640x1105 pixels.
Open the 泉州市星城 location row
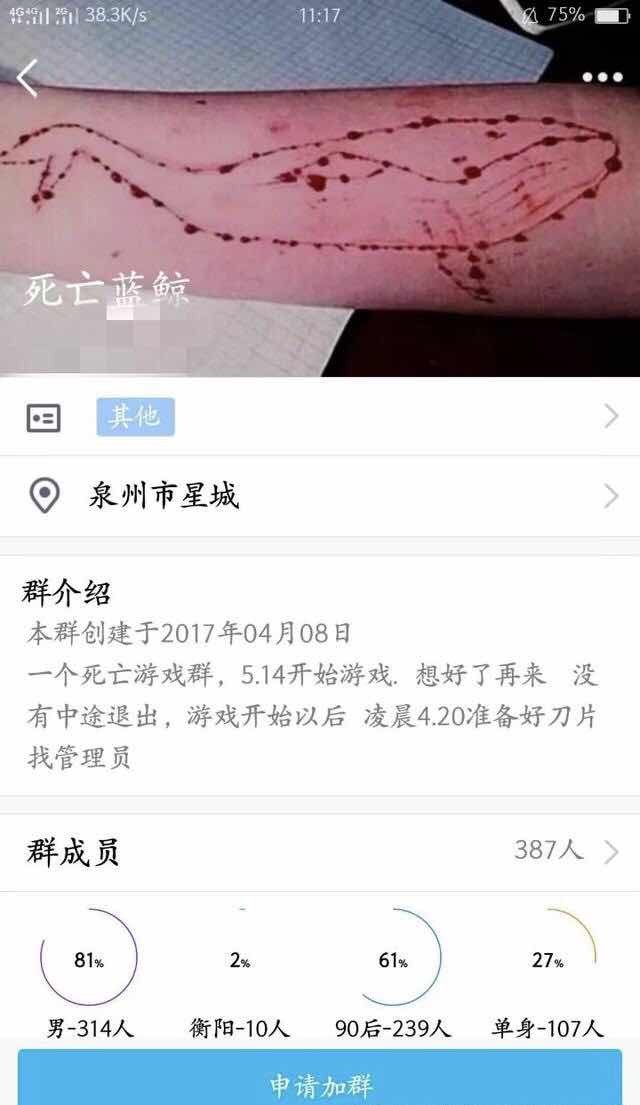[x=320, y=496]
